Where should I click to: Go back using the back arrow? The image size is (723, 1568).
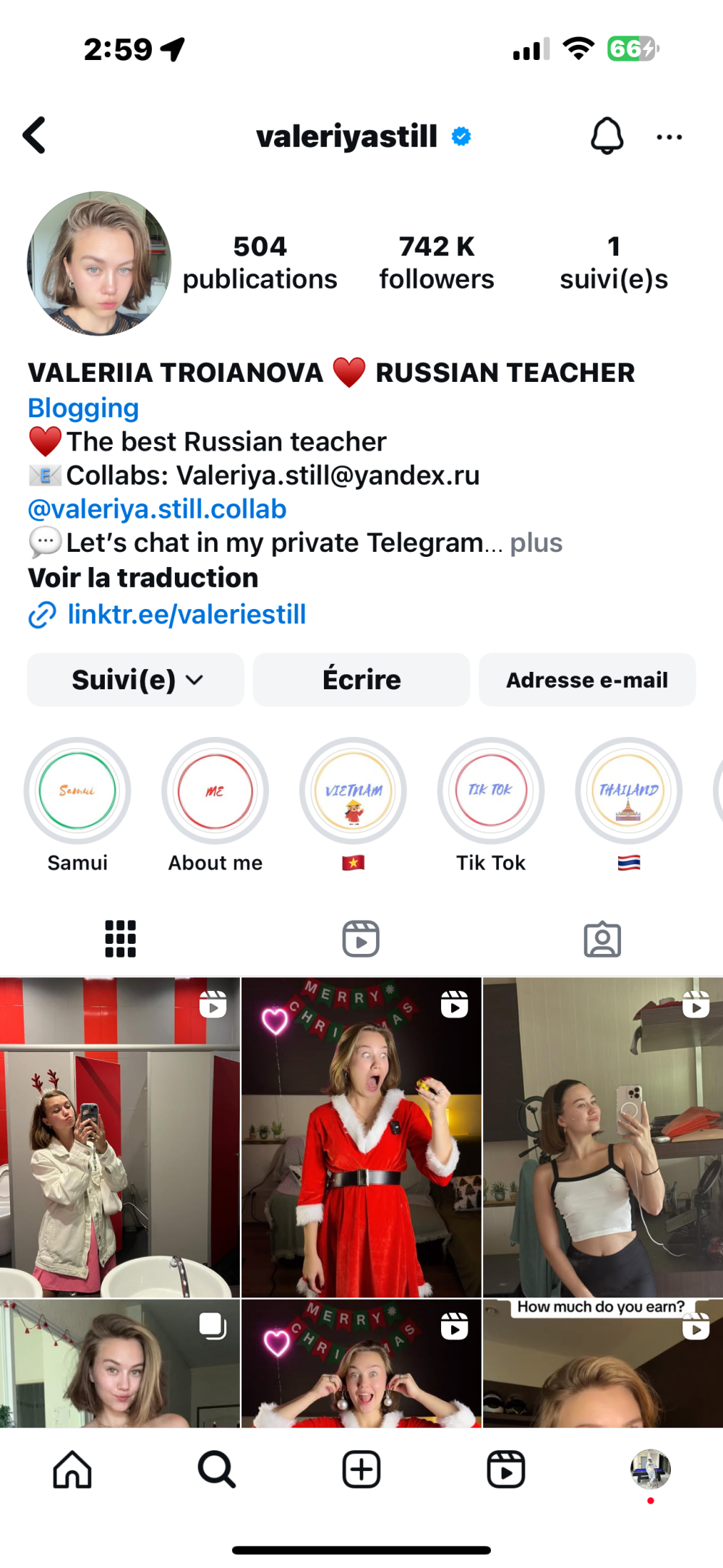pos(34,135)
